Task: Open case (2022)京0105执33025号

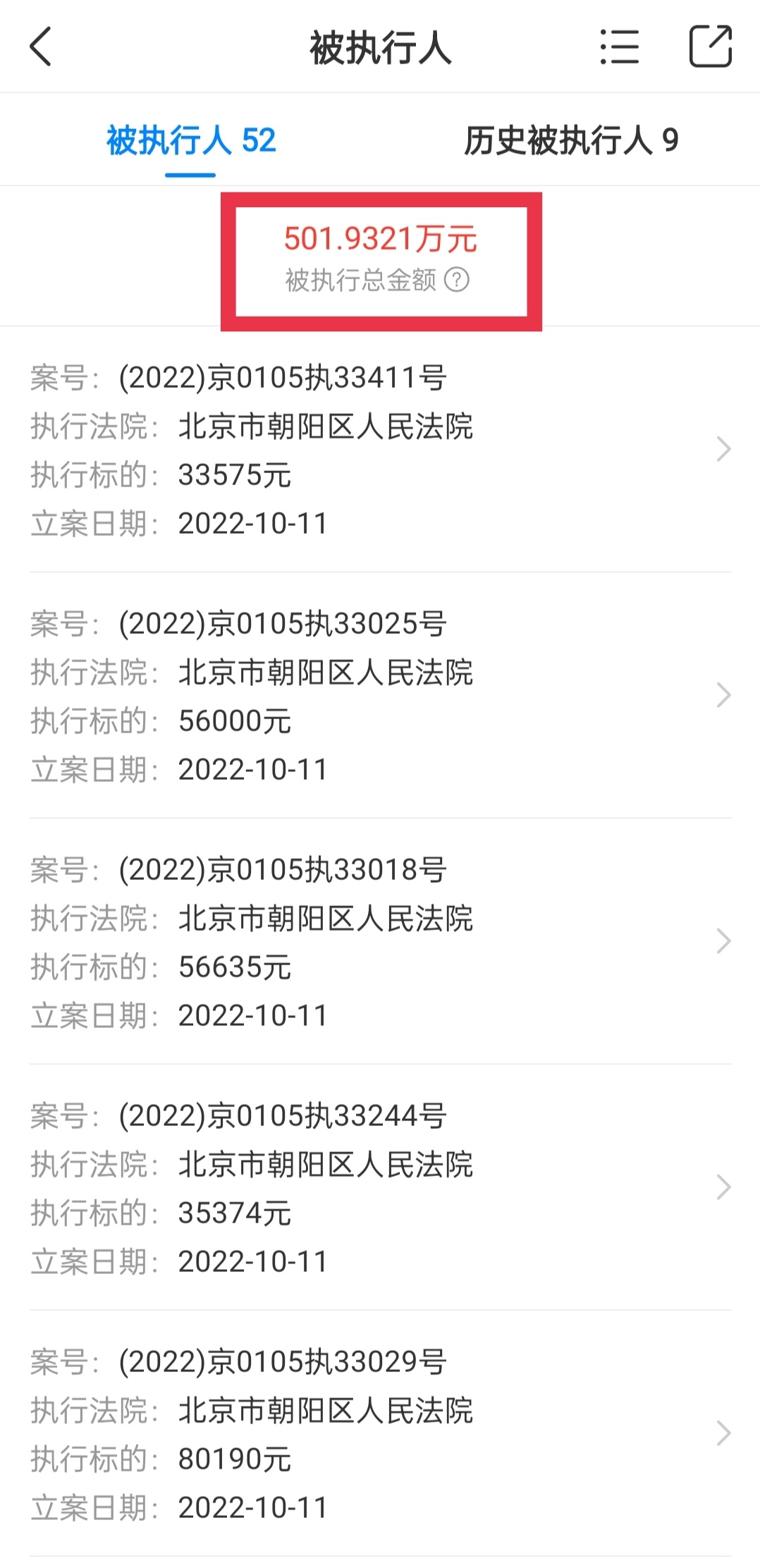Action: pos(380,695)
